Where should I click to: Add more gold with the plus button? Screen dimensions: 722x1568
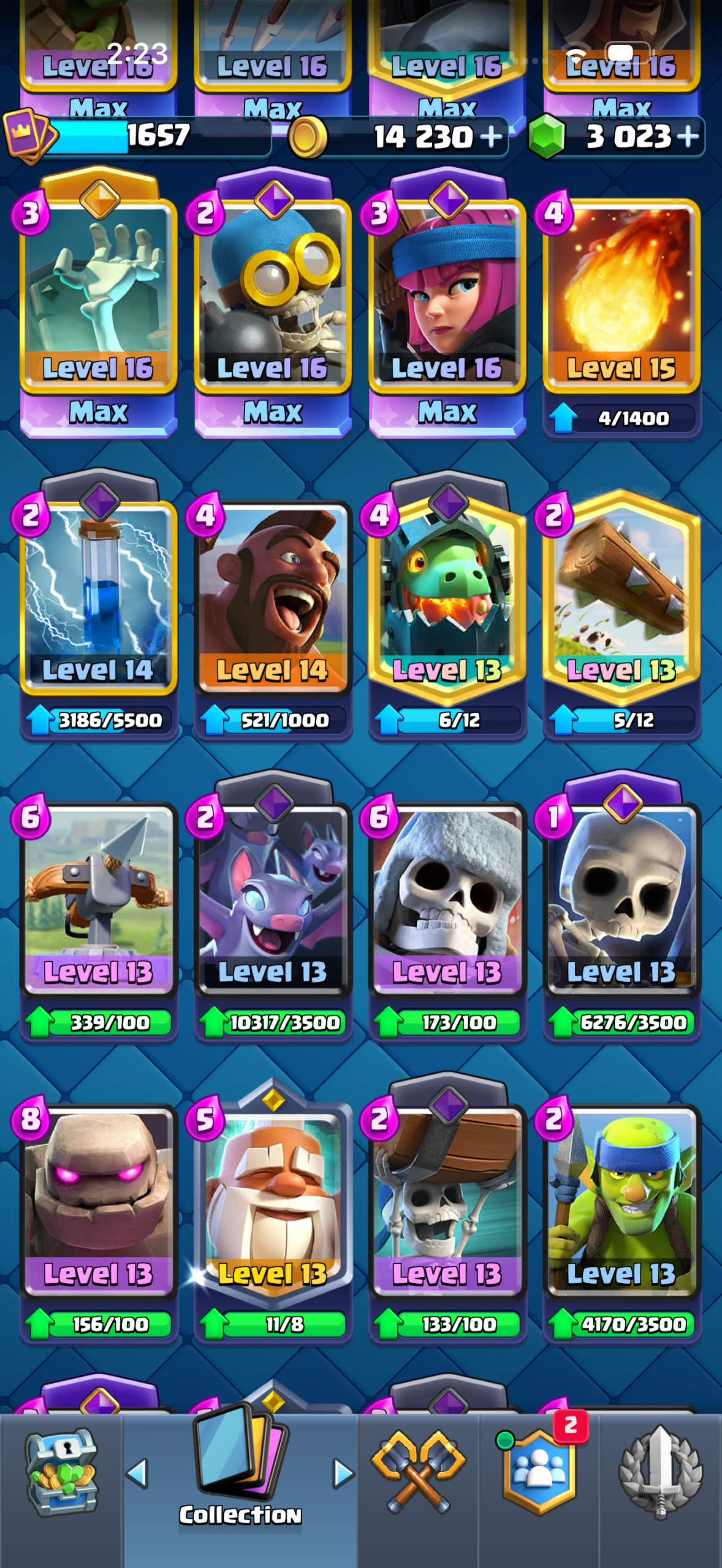pyautogui.click(x=491, y=136)
